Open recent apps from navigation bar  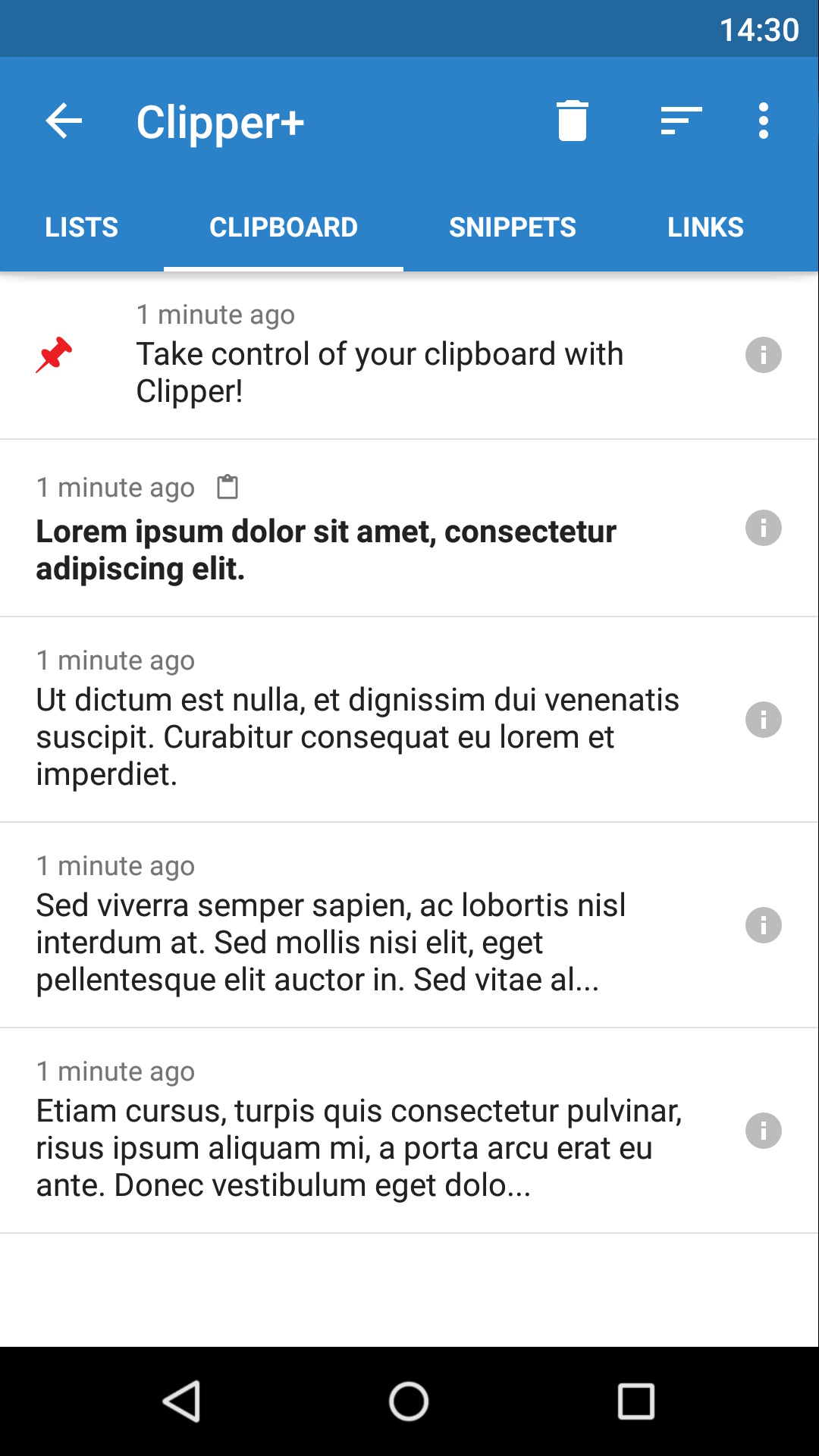(x=635, y=1401)
